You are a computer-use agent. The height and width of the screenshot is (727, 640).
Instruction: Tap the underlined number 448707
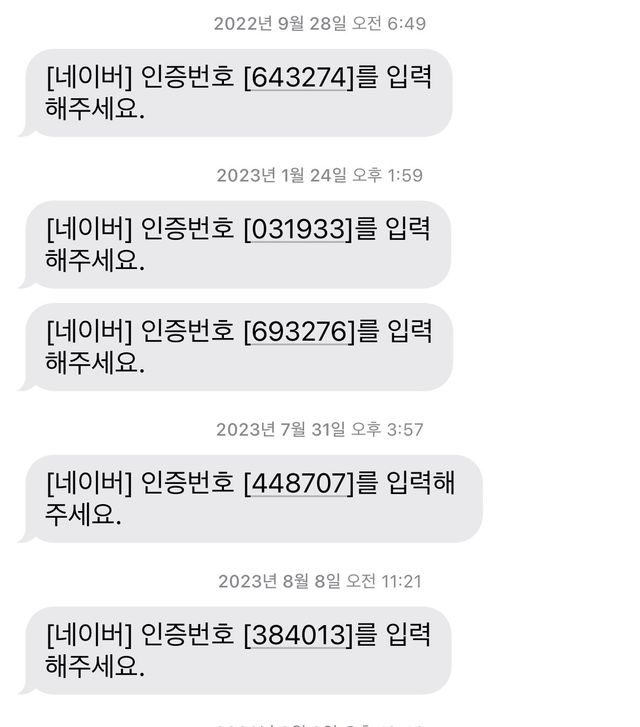coord(300,483)
